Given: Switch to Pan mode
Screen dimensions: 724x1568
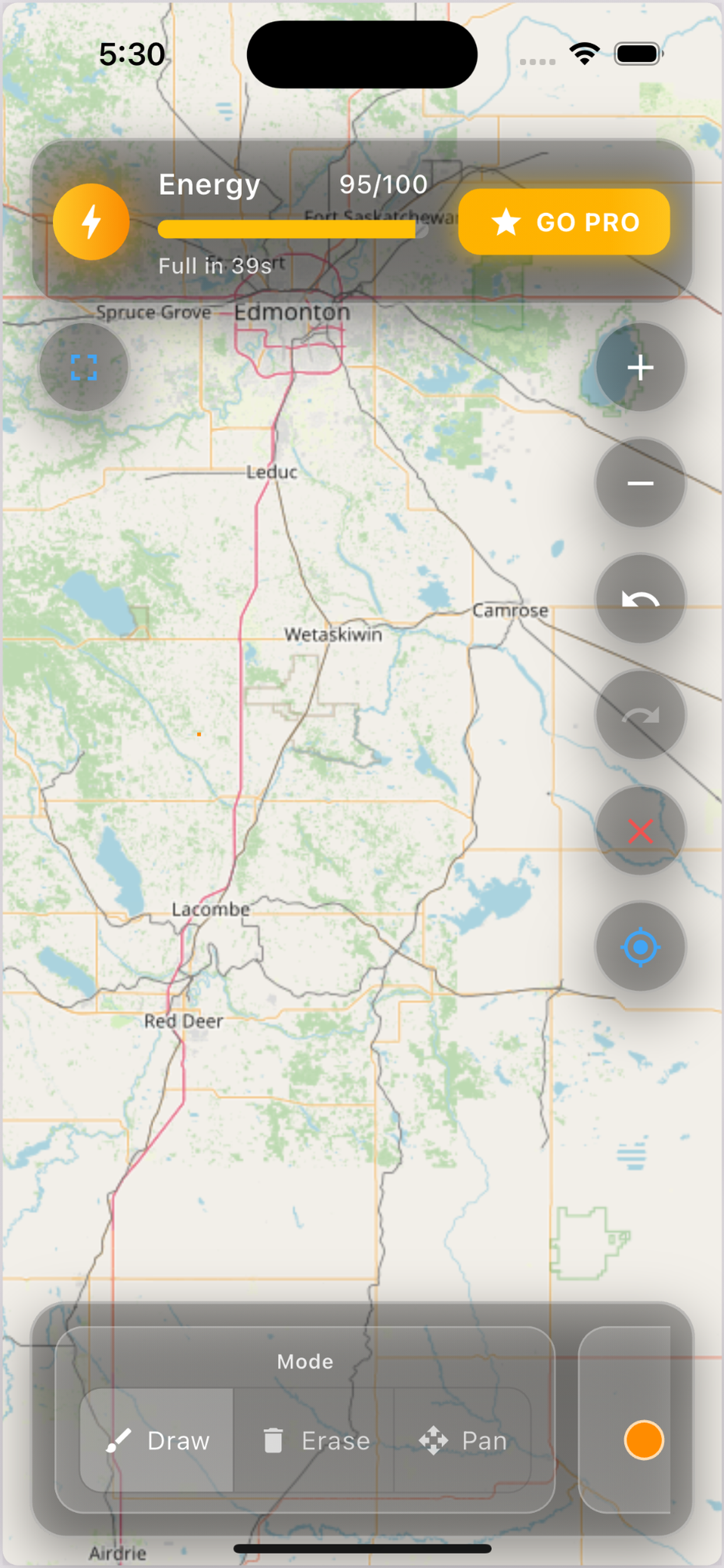Looking at the screenshot, I should click(x=463, y=1441).
